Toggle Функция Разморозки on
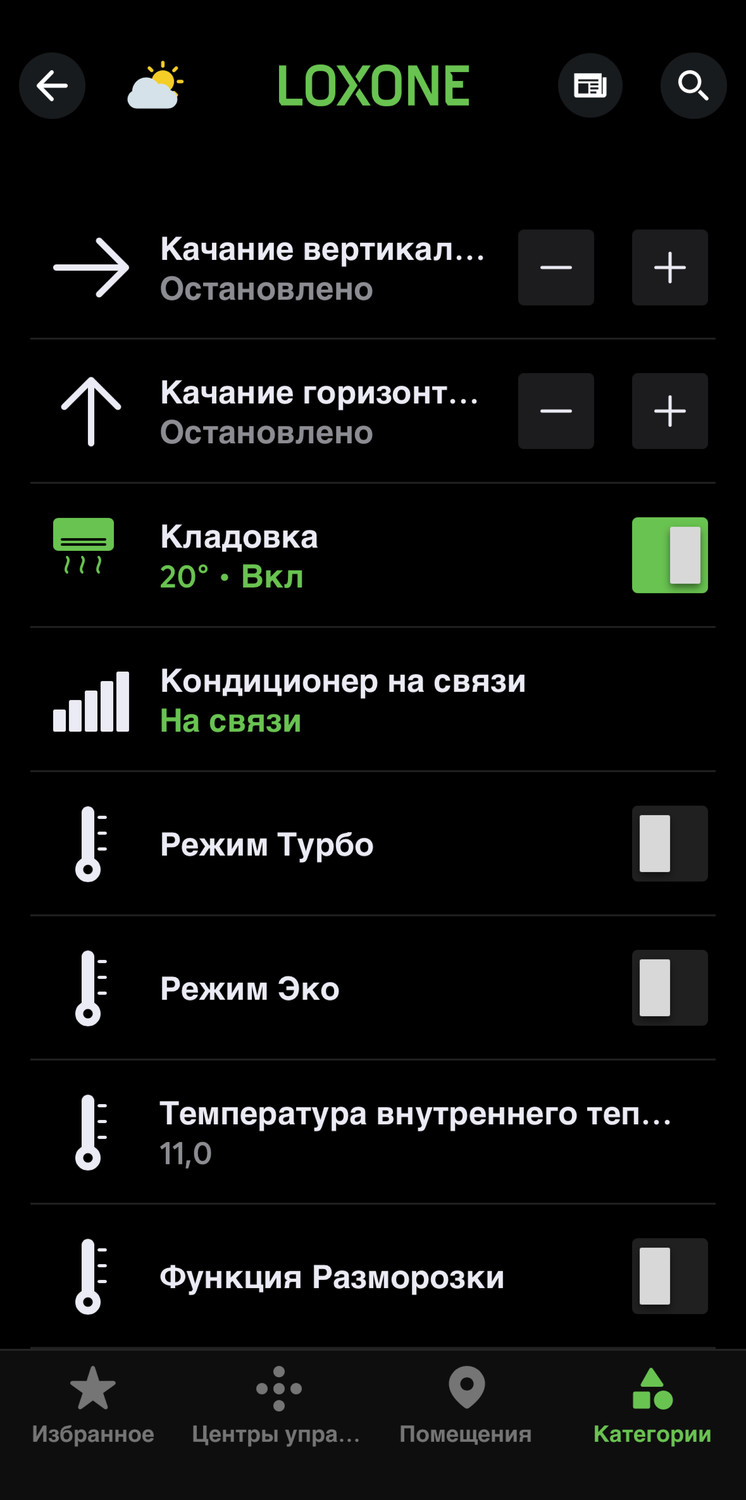 coord(670,1276)
